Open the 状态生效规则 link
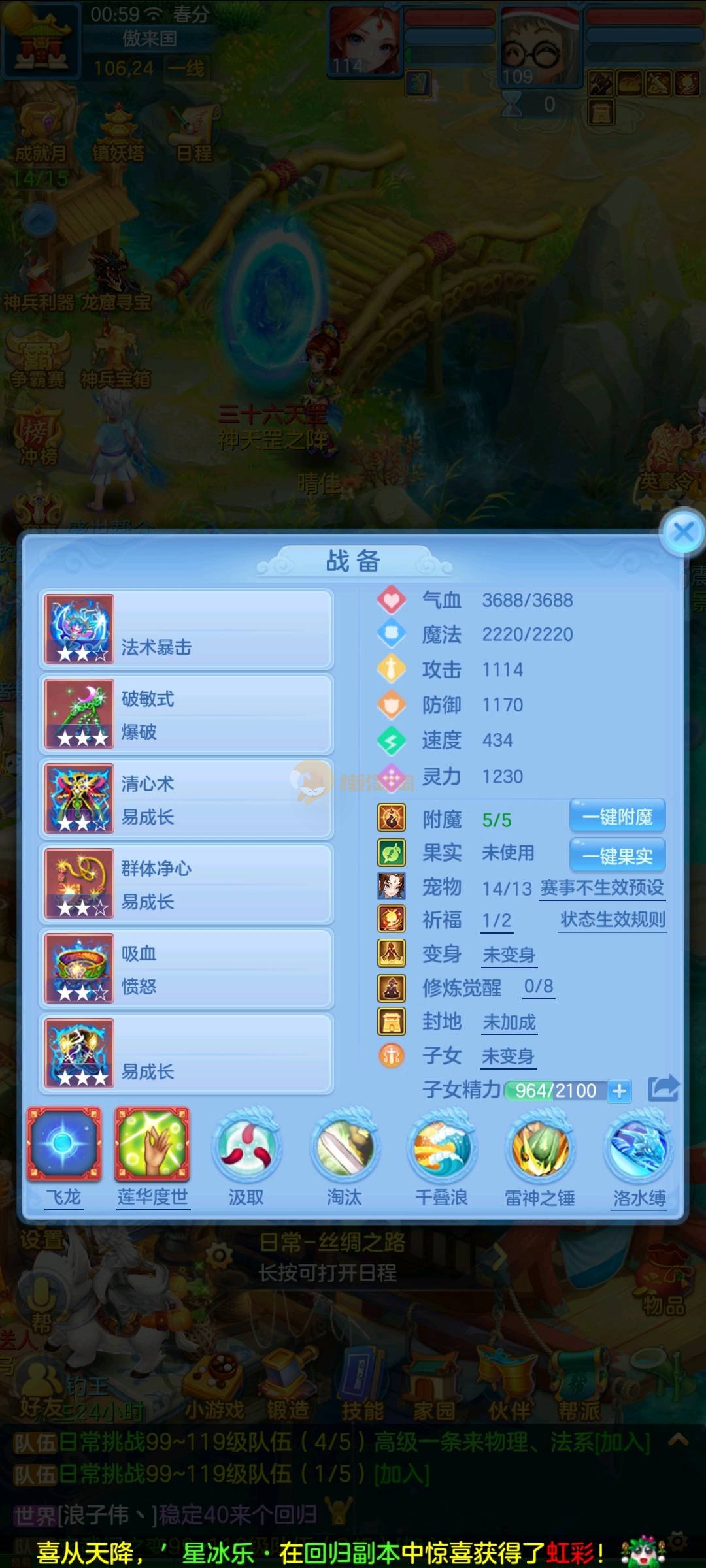This screenshot has height=1568, width=706. (x=613, y=921)
